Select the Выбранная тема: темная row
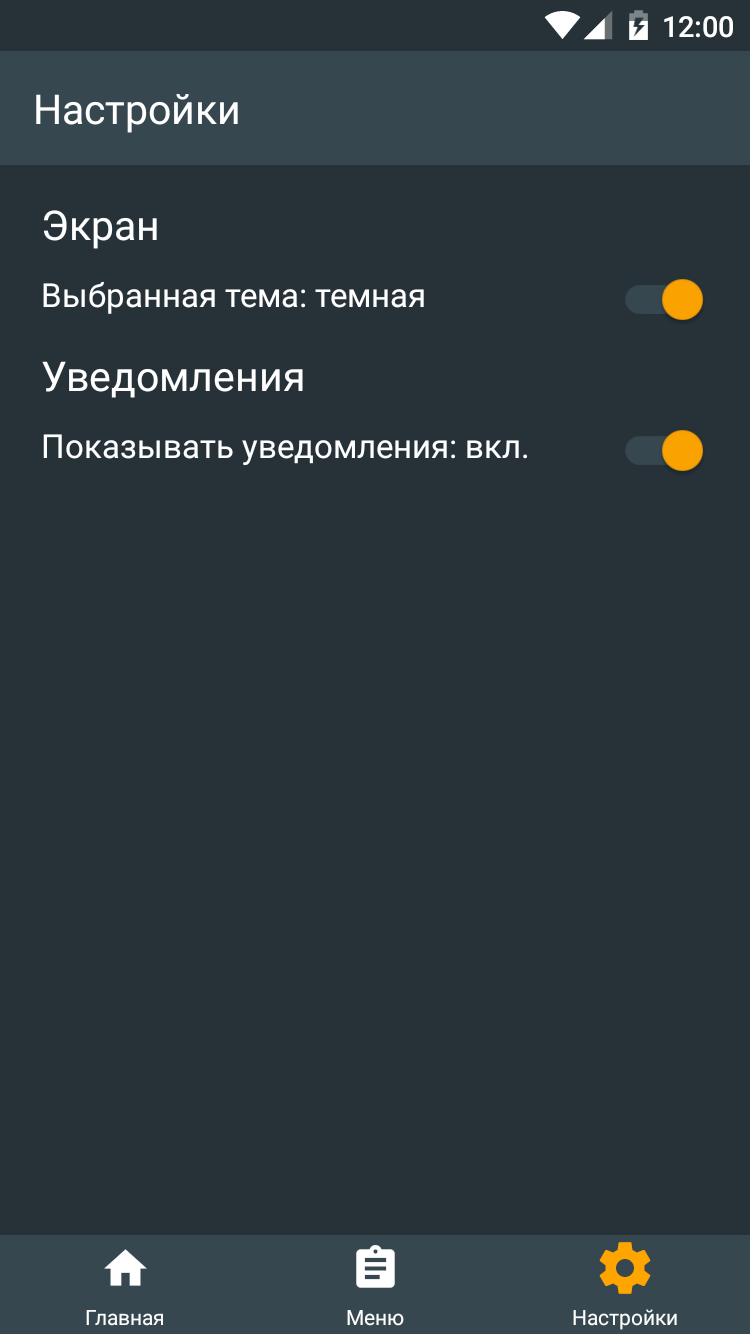This screenshot has width=750, height=1334. (233, 296)
